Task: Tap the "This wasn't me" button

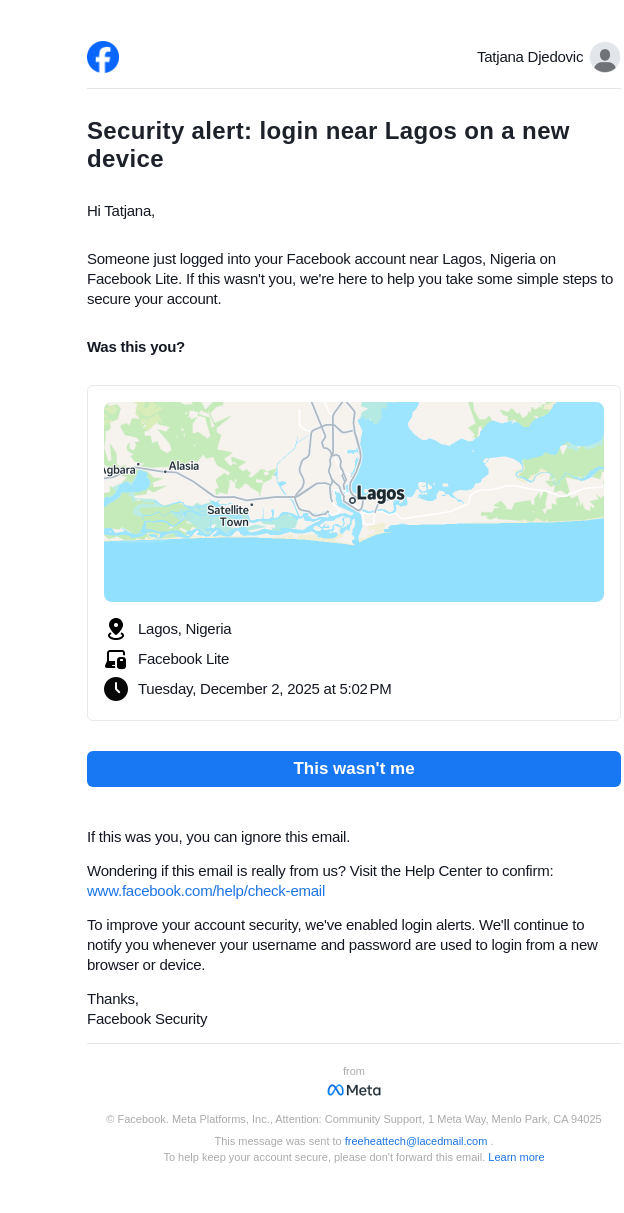Action: coord(353,769)
